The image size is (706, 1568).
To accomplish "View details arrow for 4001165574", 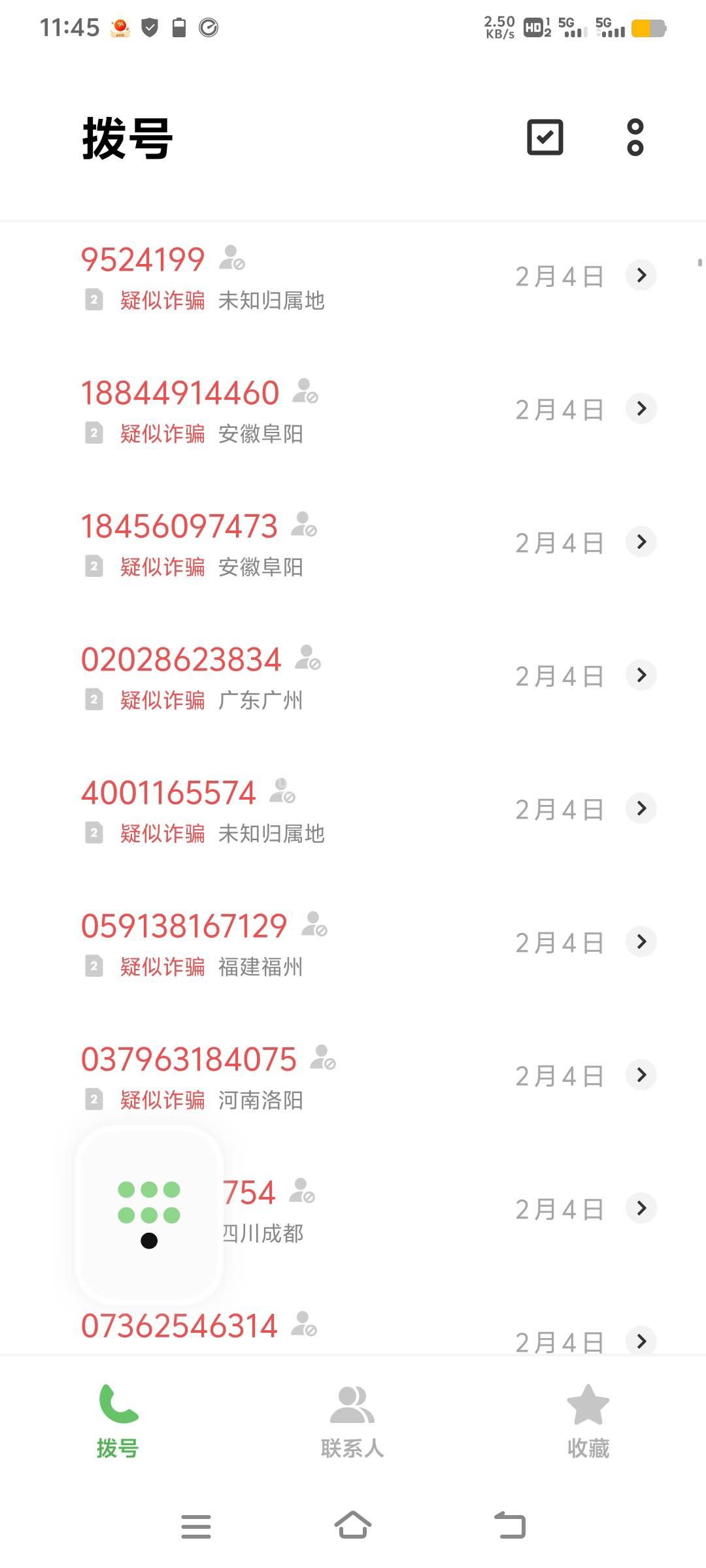I will coord(641,808).
